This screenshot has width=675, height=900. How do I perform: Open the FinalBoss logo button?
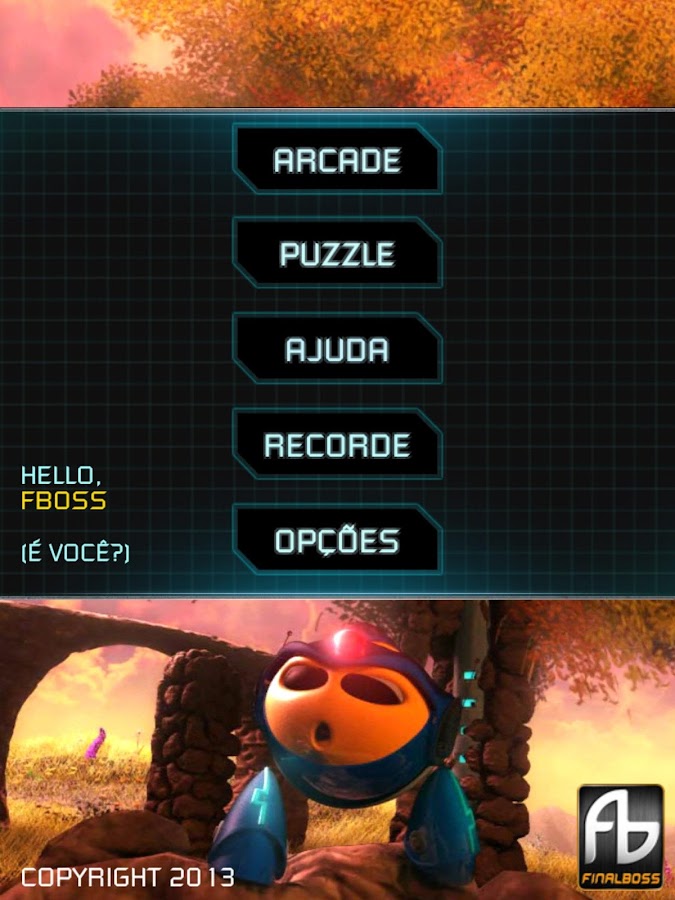pos(620,837)
